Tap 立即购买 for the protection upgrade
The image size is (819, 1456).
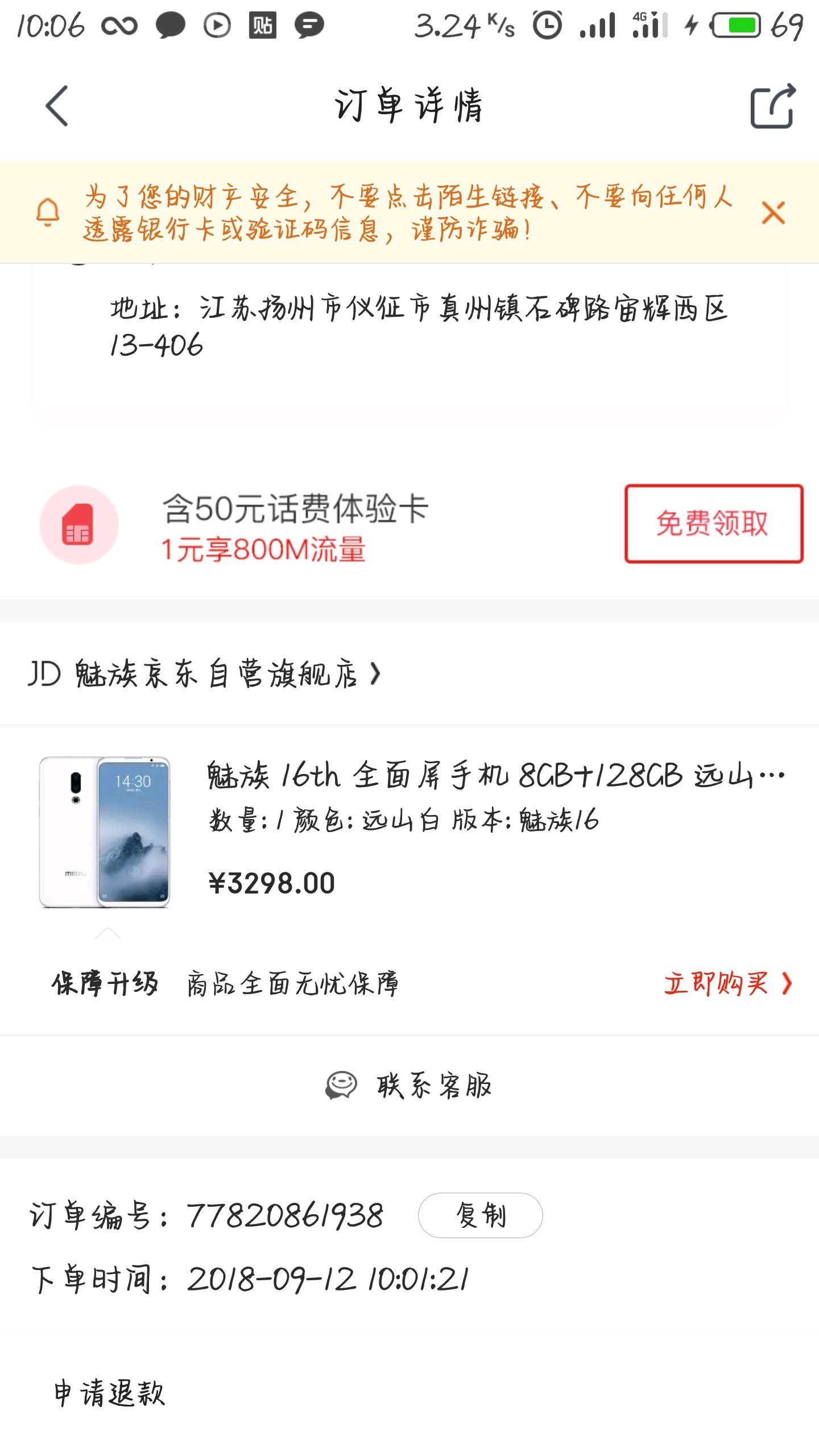tap(728, 983)
